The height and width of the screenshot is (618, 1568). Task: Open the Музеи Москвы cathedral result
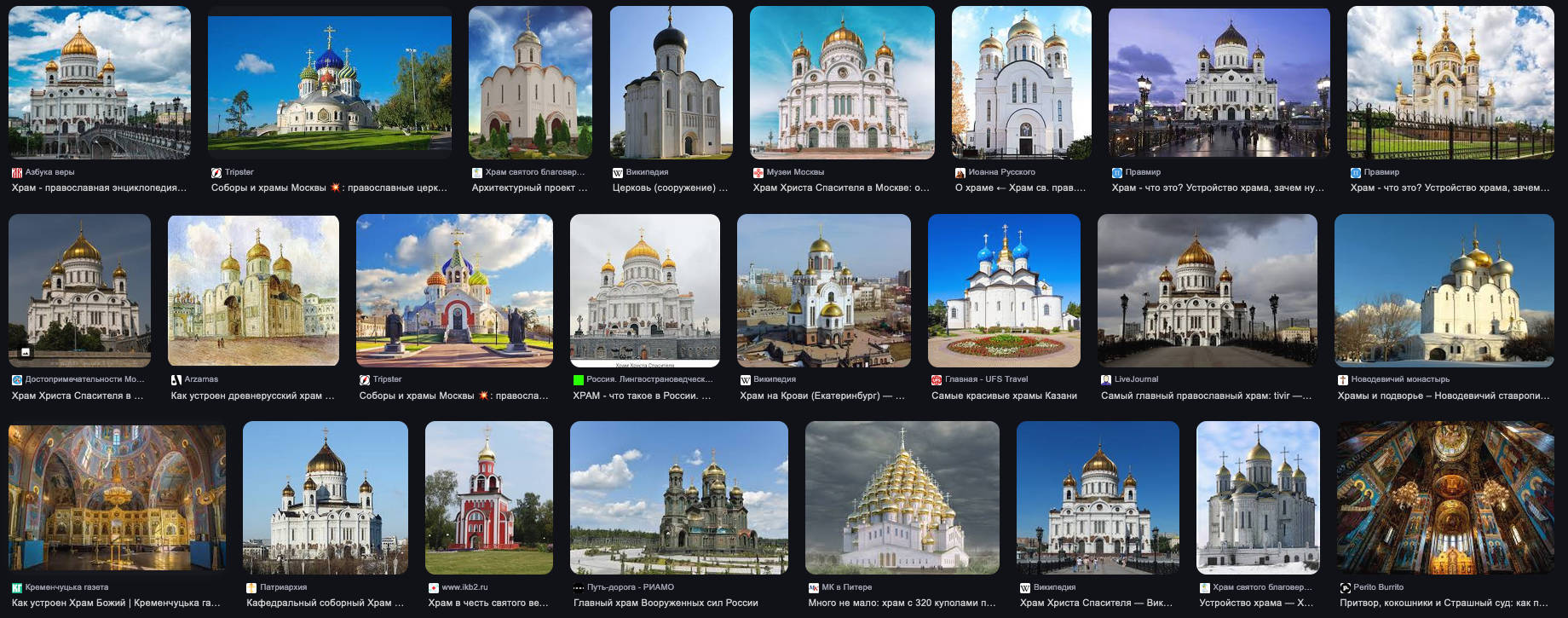pyautogui.click(x=841, y=83)
